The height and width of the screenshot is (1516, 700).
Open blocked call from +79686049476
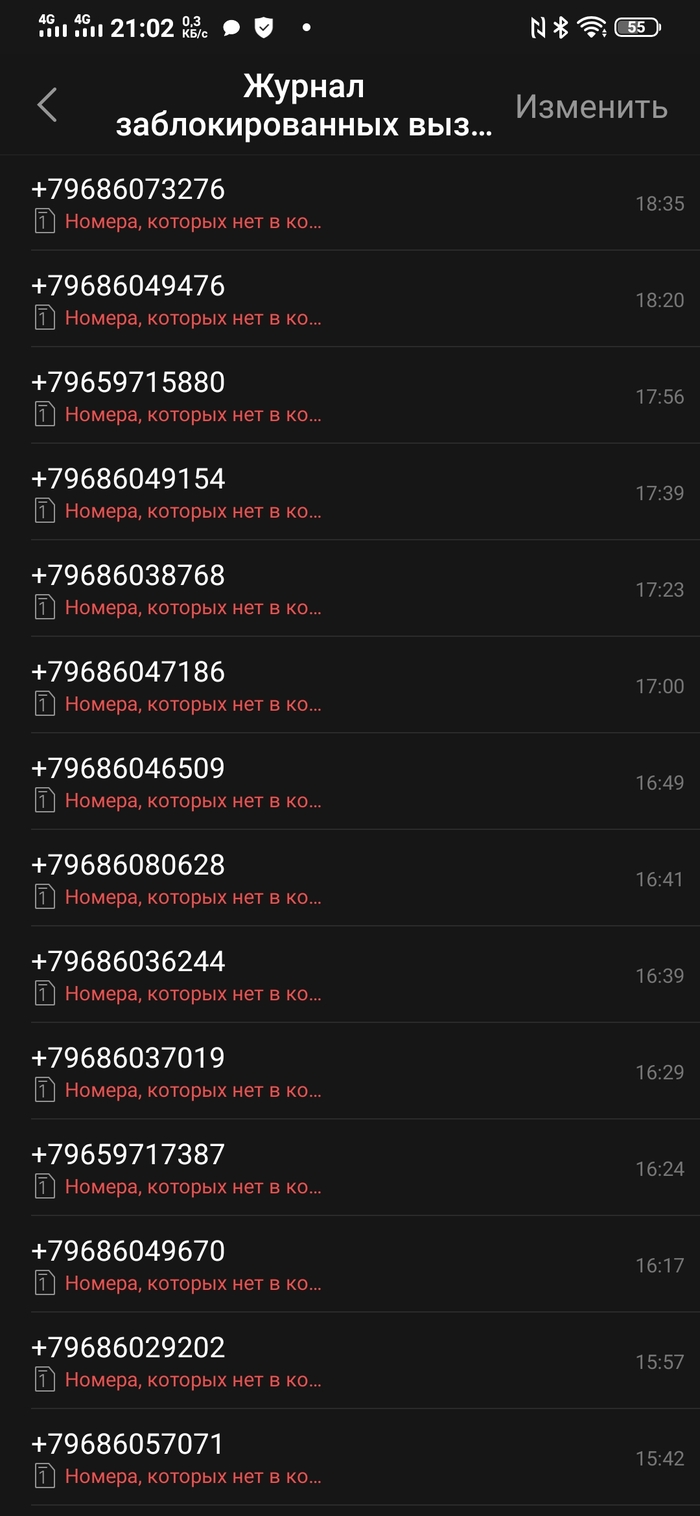tap(350, 300)
